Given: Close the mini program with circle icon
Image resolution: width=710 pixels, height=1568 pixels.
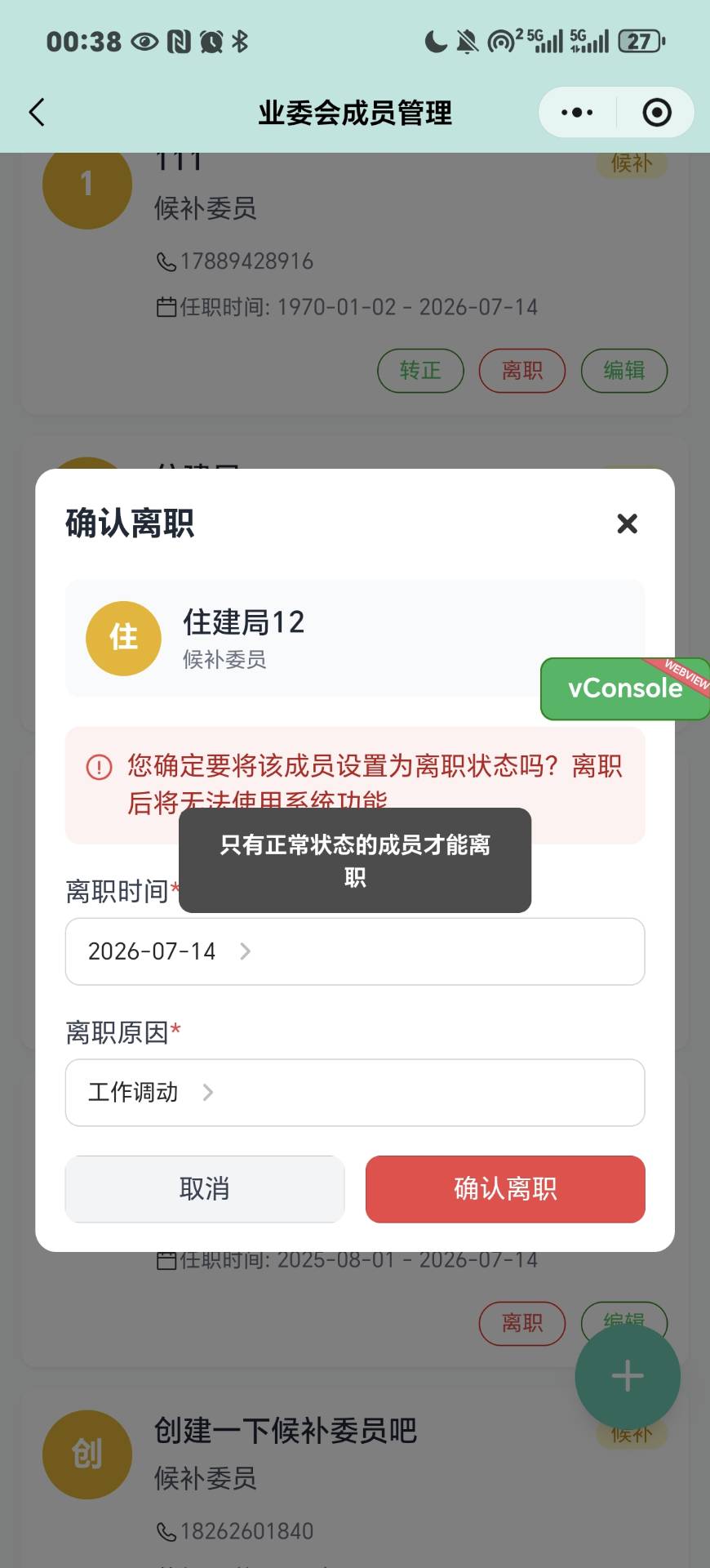Looking at the screenshot, I should (657, 113).
